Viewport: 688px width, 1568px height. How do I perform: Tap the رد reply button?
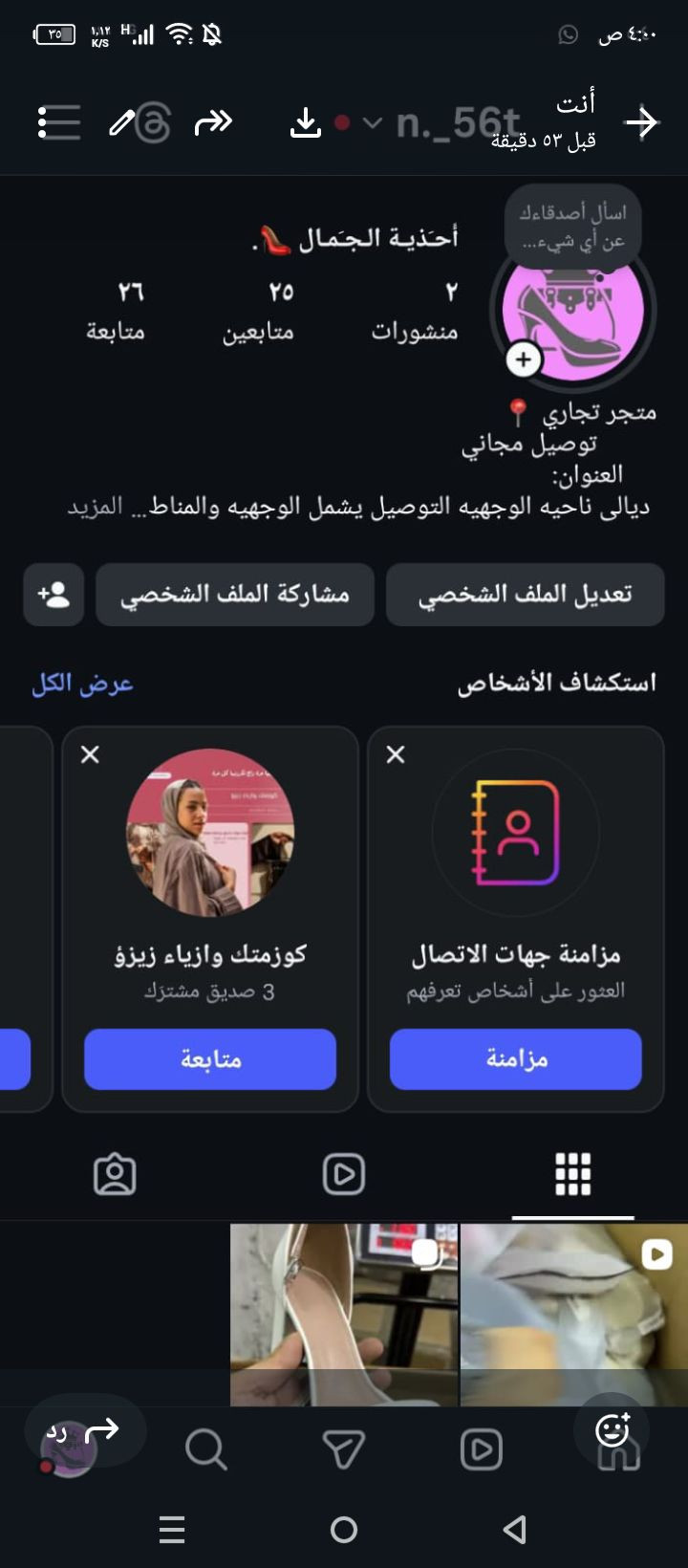pos(84,1430)
